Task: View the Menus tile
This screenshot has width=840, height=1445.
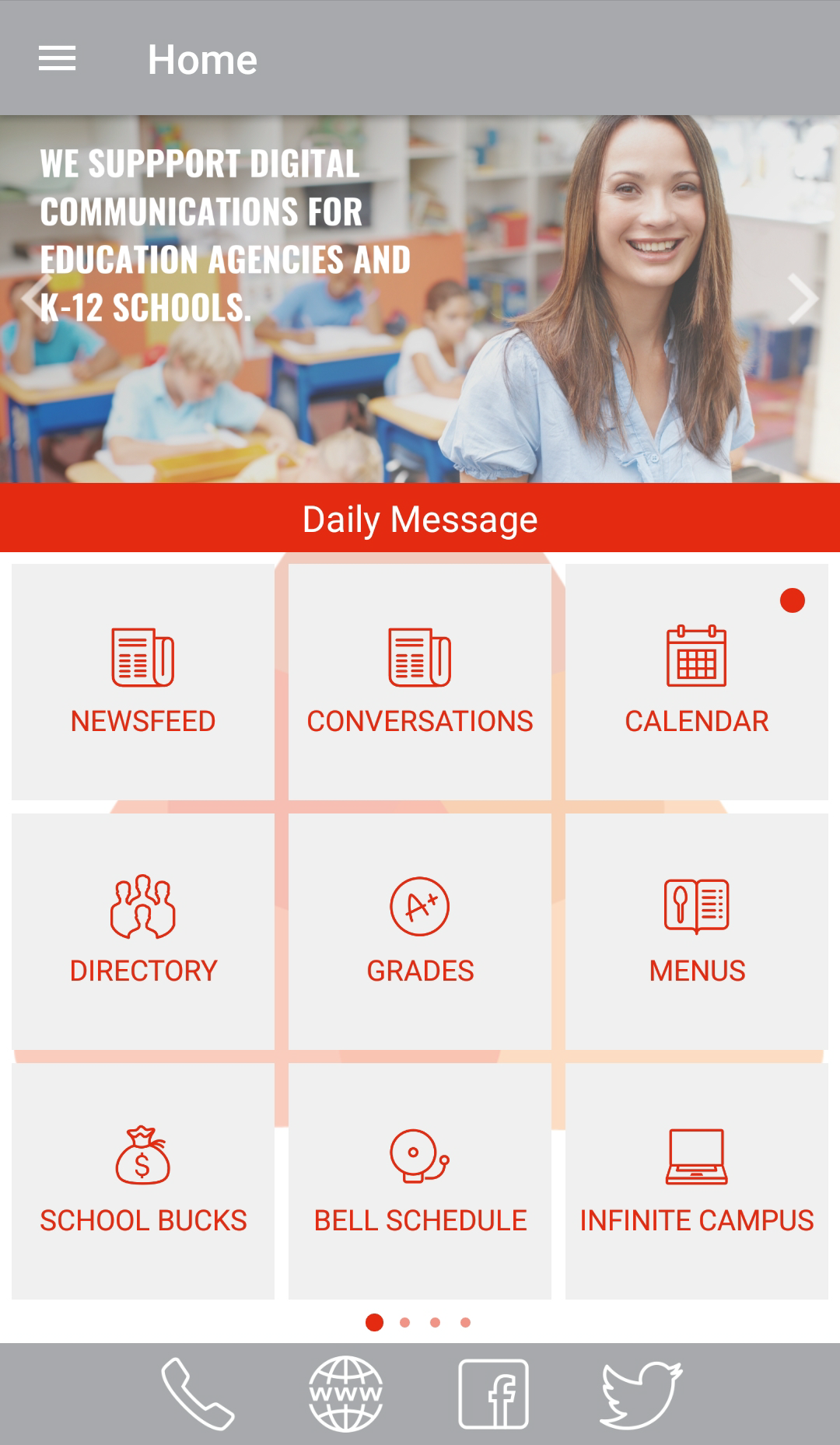Action: pyautogui.click(x=697, y=932)
